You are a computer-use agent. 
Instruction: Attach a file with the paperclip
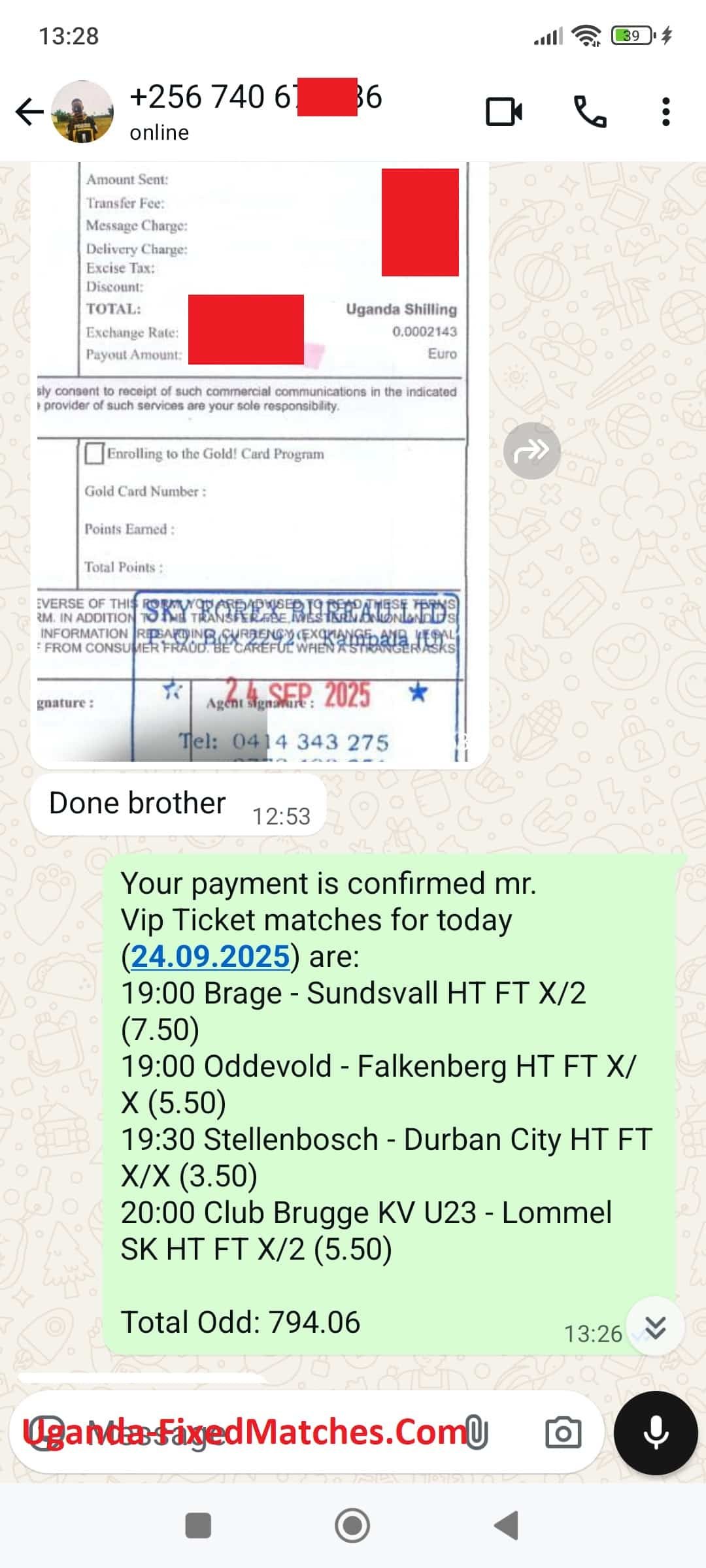pos(477,1433)
